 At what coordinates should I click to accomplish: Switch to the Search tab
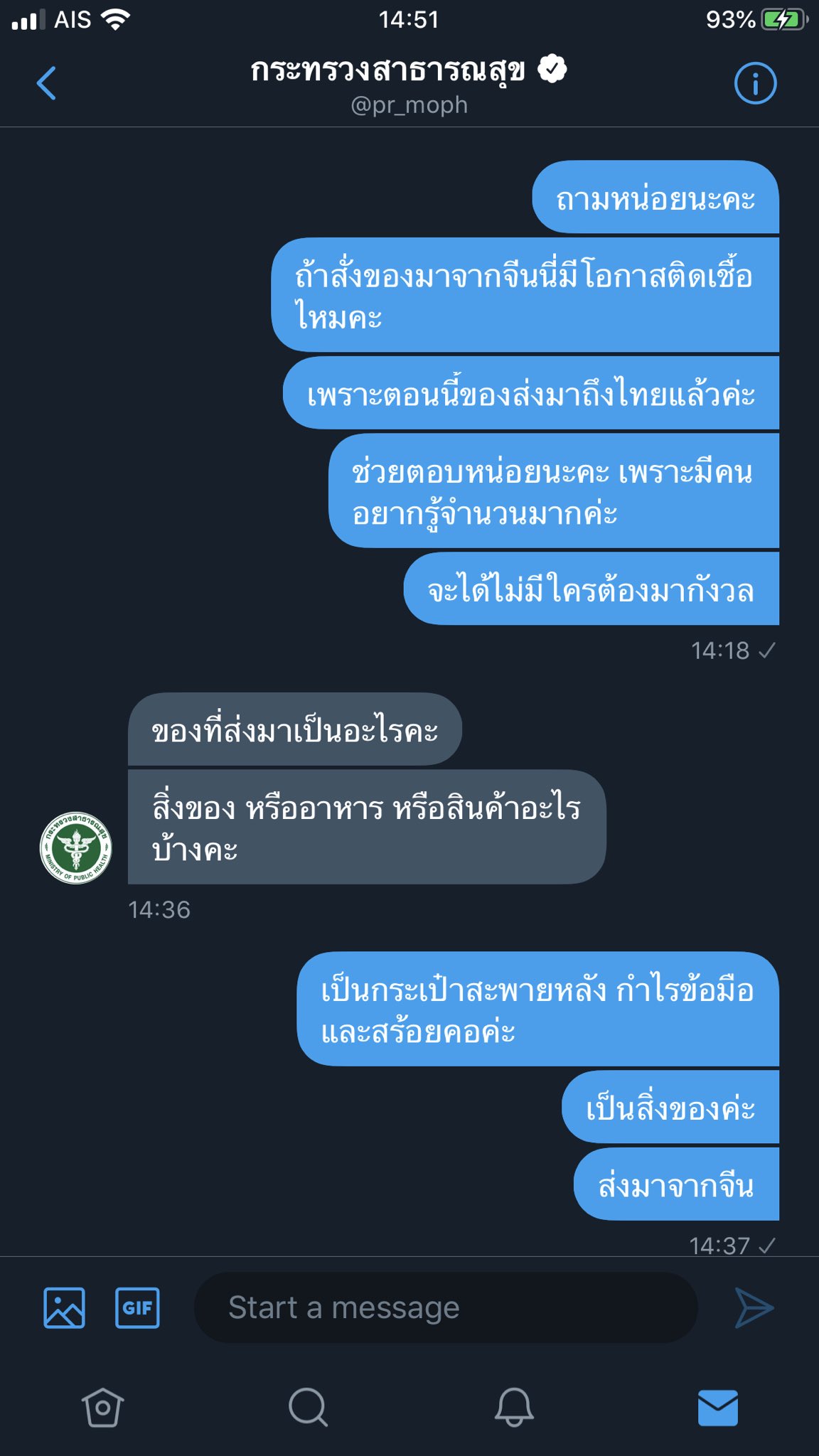tap(308, 1407)
